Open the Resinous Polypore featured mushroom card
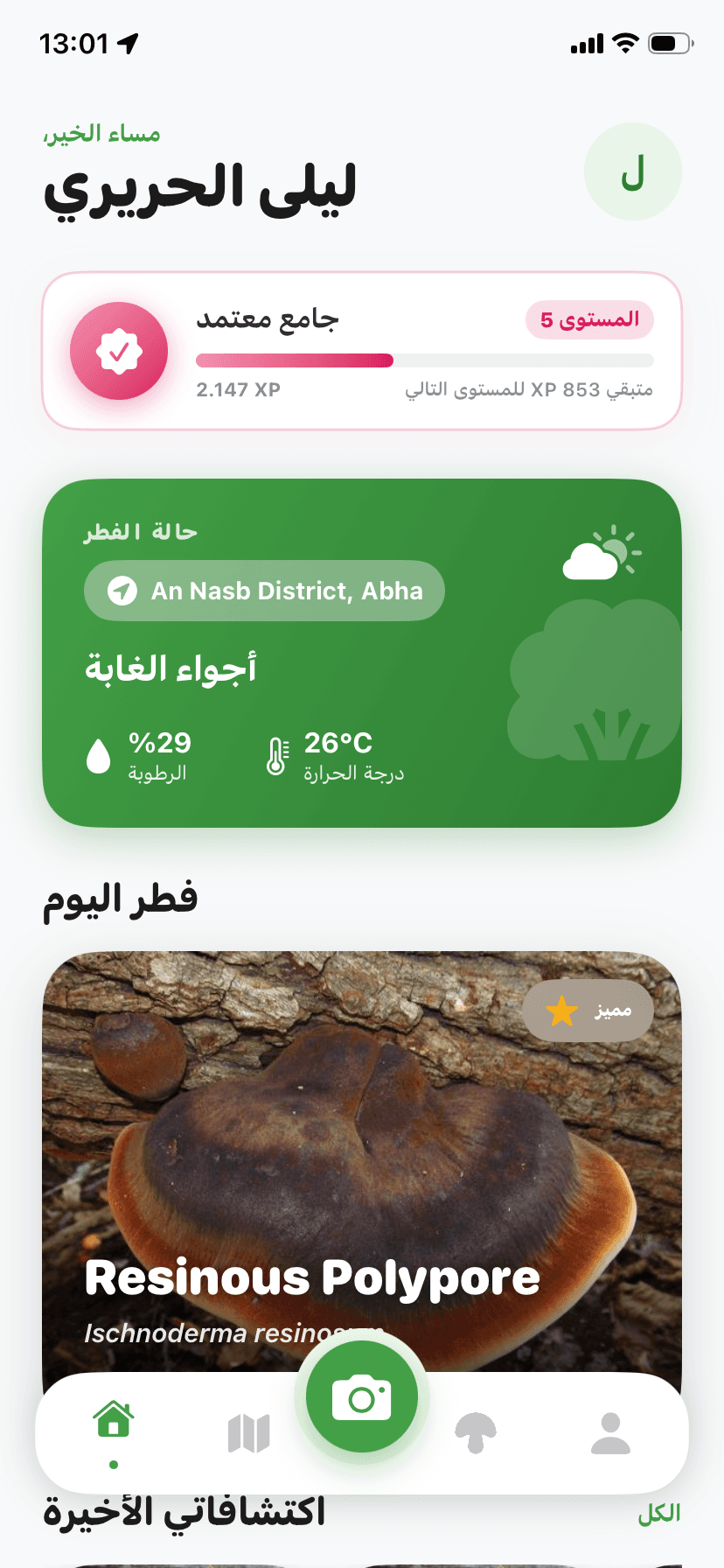 362,1164
